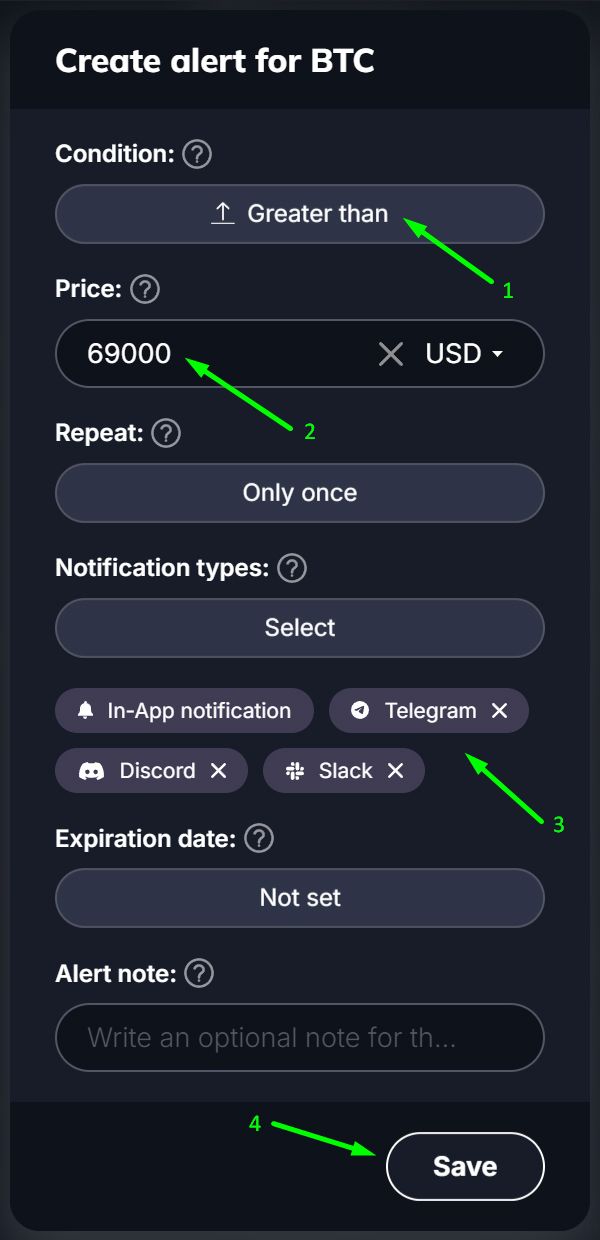Viewport: 600px width, 1240px height.
Task: Show help for Expiration date
Action: pos(259,838)
